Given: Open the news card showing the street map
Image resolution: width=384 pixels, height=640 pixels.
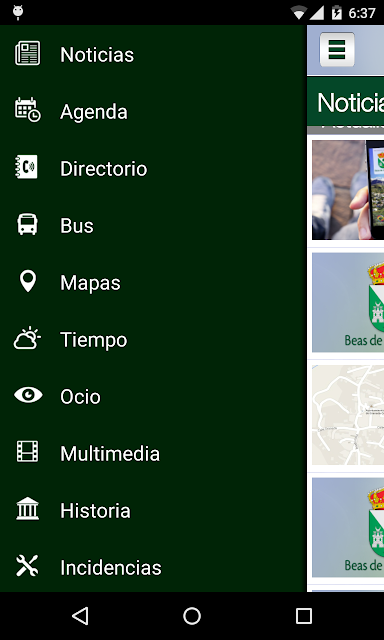Looking at the screenshot, I should [x=348, y=415].
